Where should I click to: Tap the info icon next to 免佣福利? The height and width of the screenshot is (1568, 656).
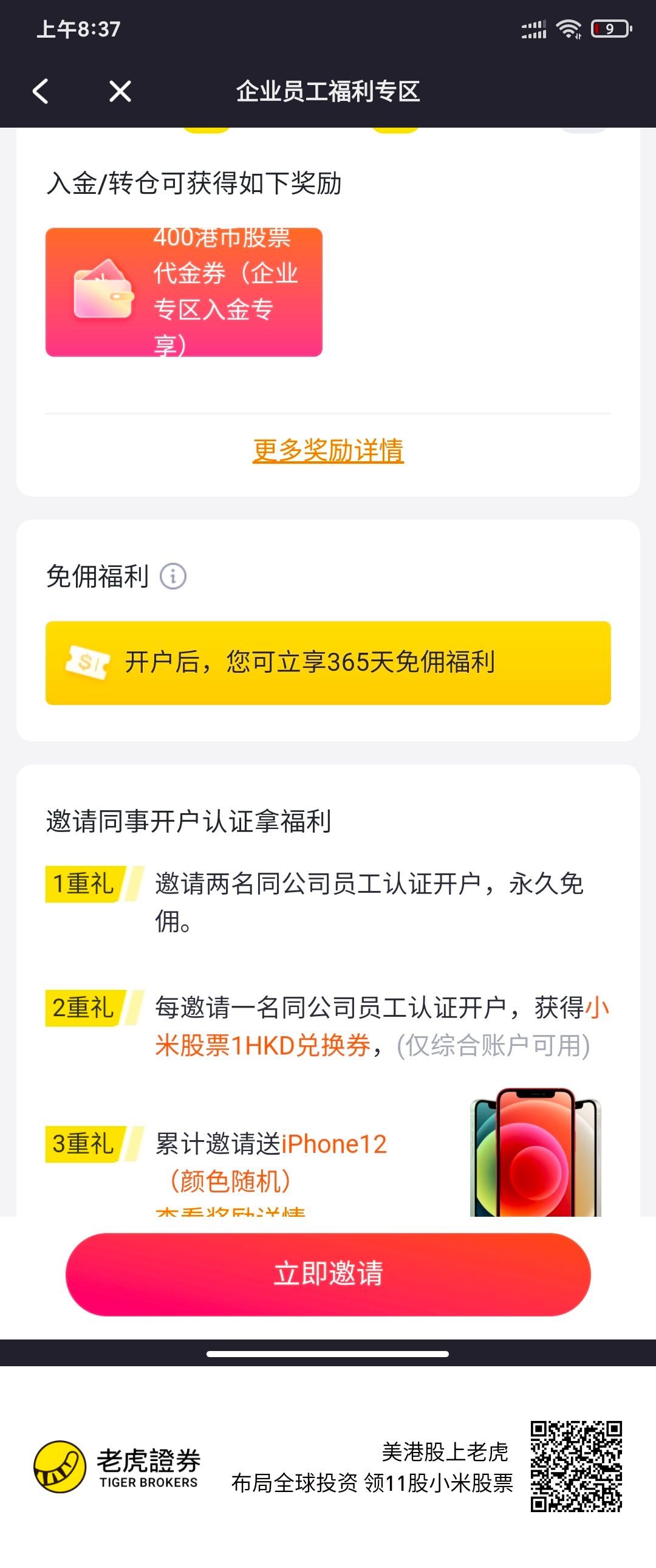pos(173,576)
